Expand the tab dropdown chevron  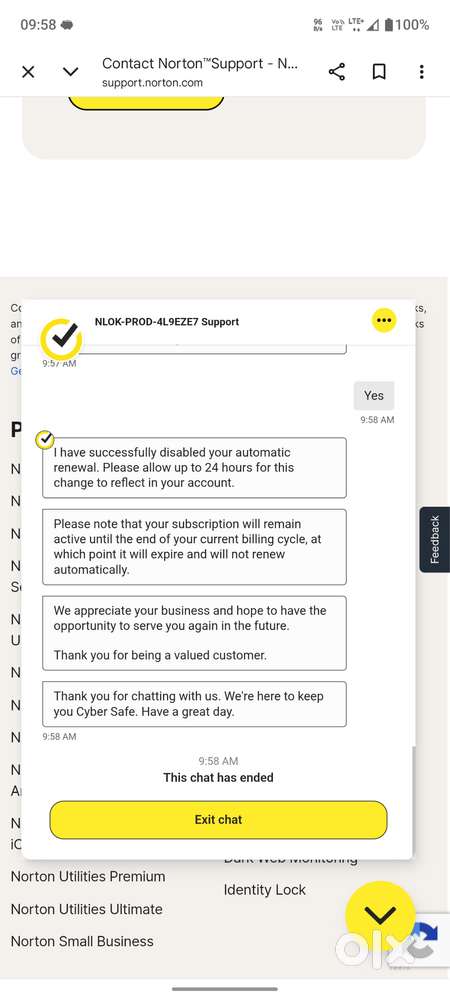click(71, 72)
